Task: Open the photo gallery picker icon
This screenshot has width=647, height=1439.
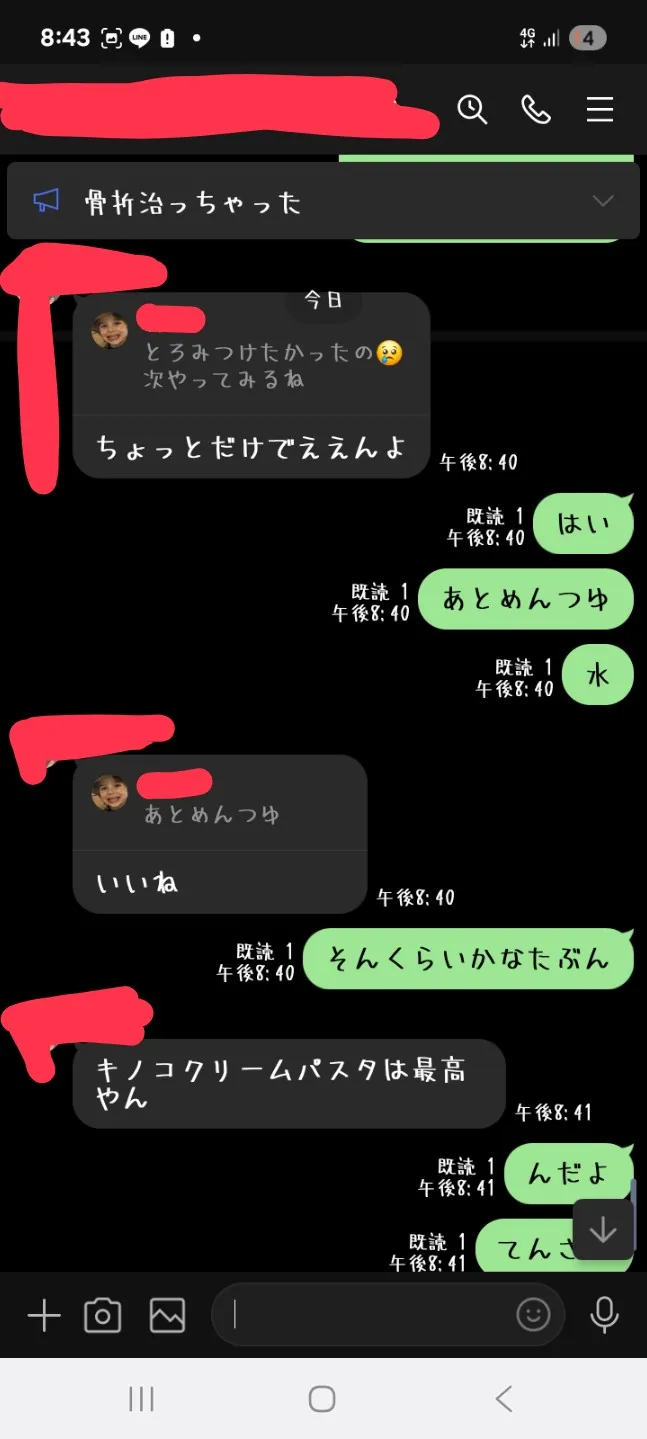Action: [168, 1315]
